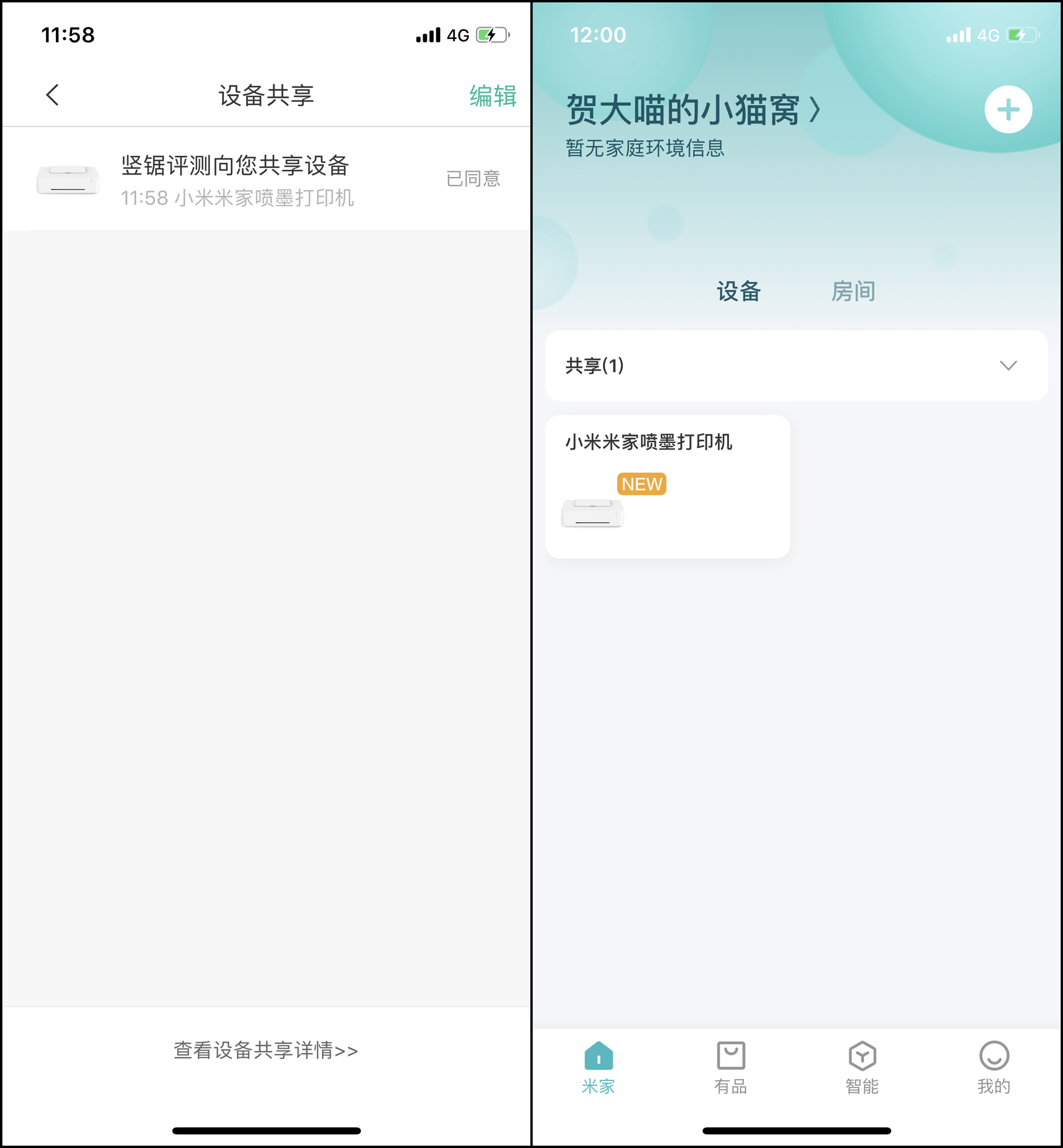Switch to the 房间 tab
The width and height of the screenshot is (1063, 1148).
pyautogui.click(x=854, y=291)
